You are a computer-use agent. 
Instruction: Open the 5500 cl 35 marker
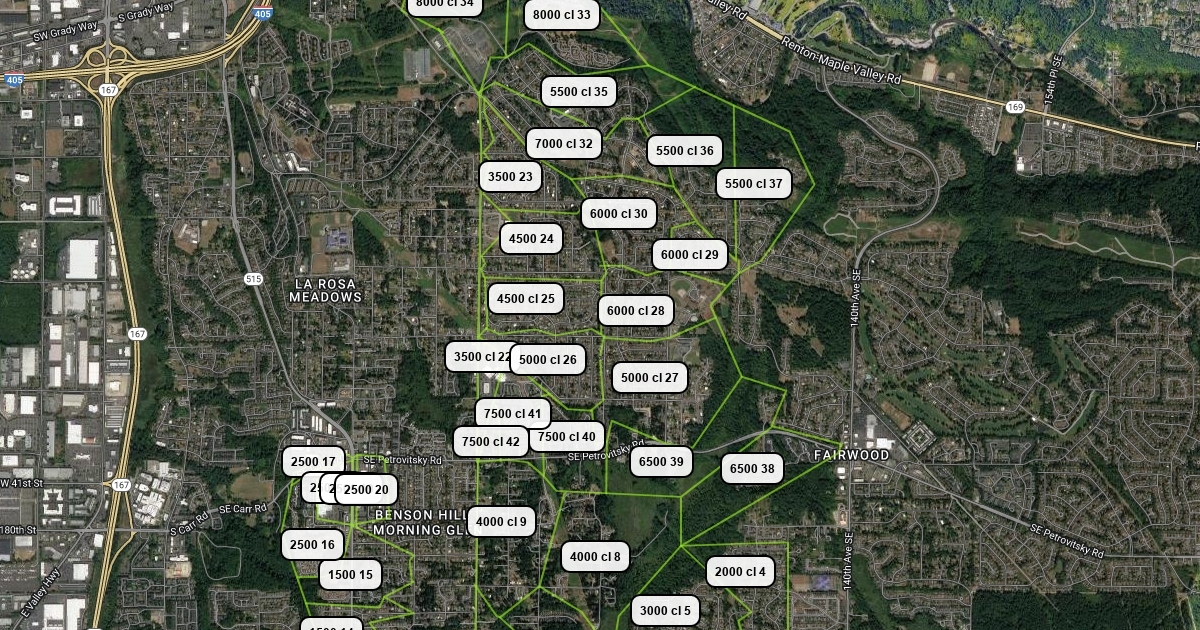(x=579, y=92)
